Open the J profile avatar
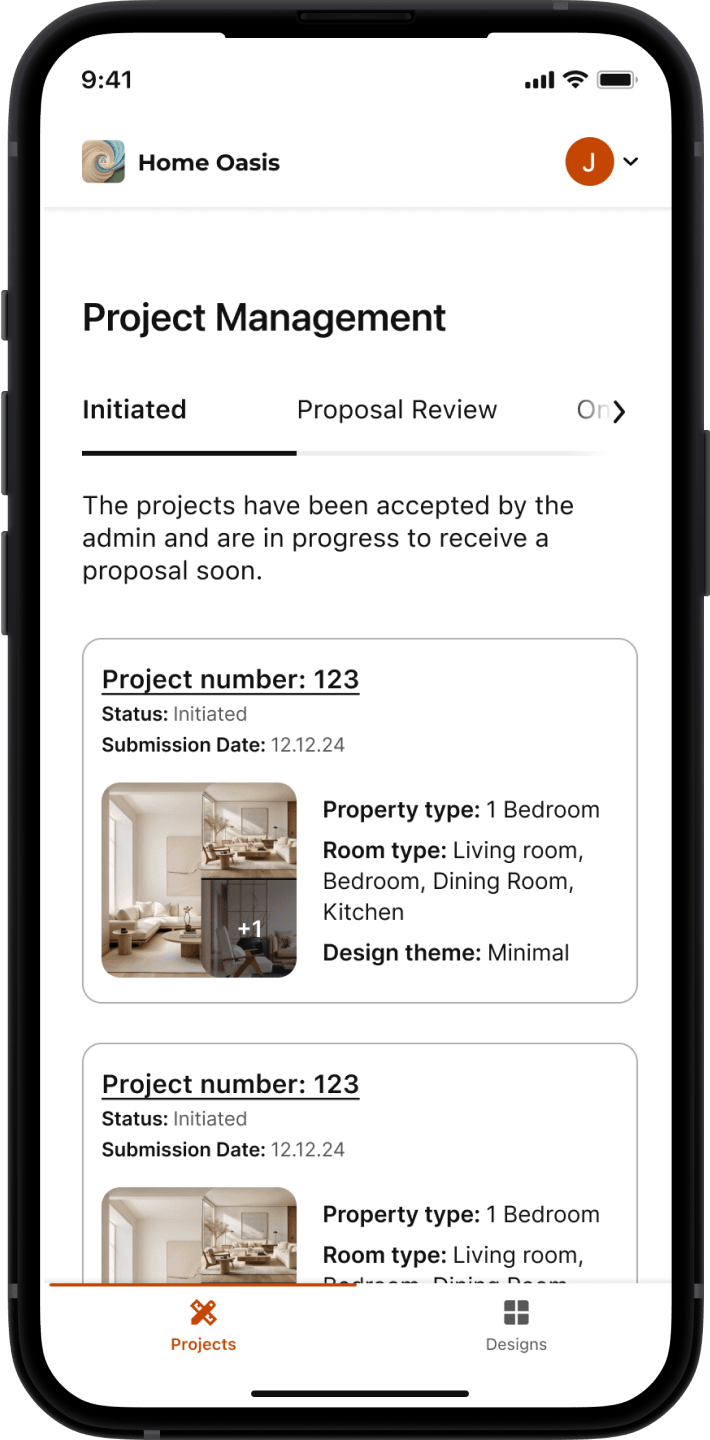Viewport: 710px width, 1440px height. (x=589, y=162)
